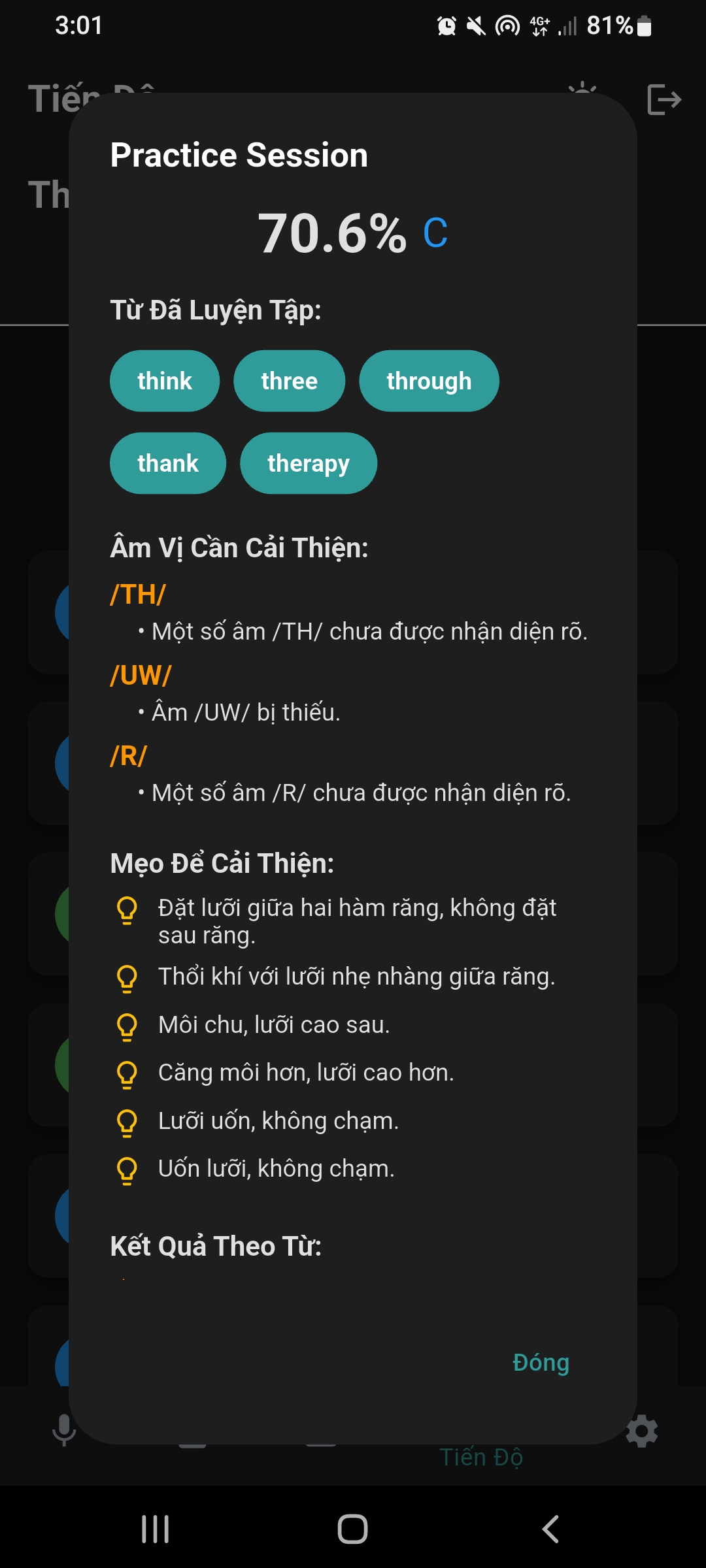Tap the /TH/ phoneme heading
The image size is (706, 1568).
click(x=137, y=595)
